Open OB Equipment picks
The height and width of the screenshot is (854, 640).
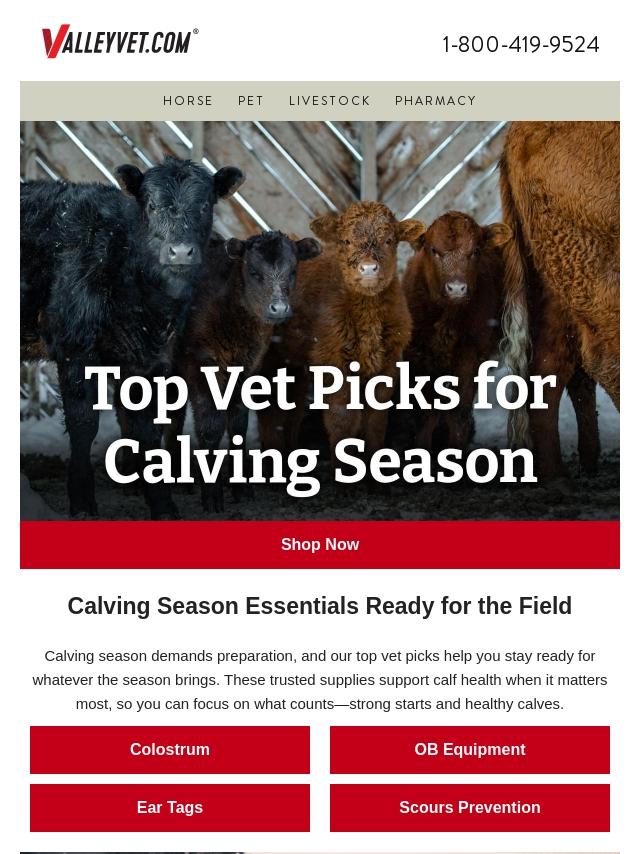pyautogui.click(x=470, y=750)
